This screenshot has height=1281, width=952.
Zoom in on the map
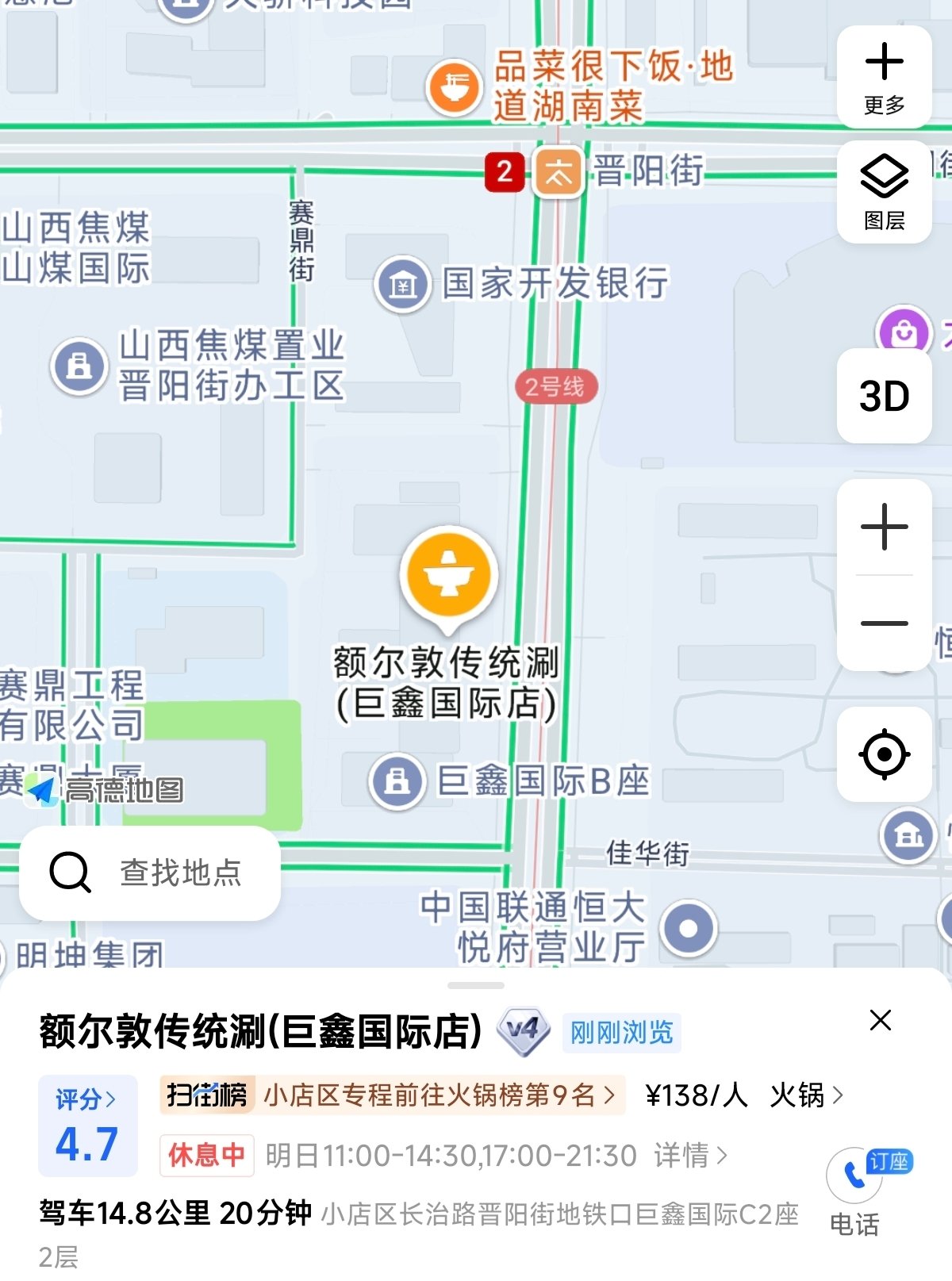(x=884, y=527)
